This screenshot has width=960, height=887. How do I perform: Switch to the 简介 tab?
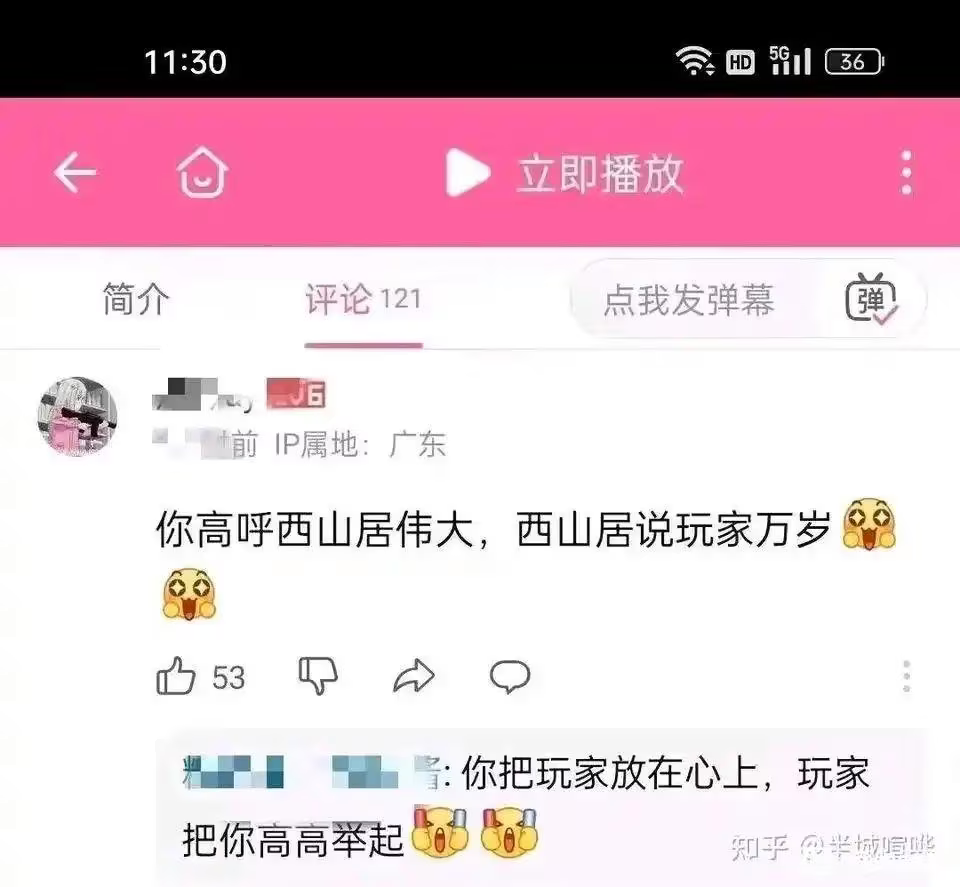pyautogui.click(x=137, y=299)
